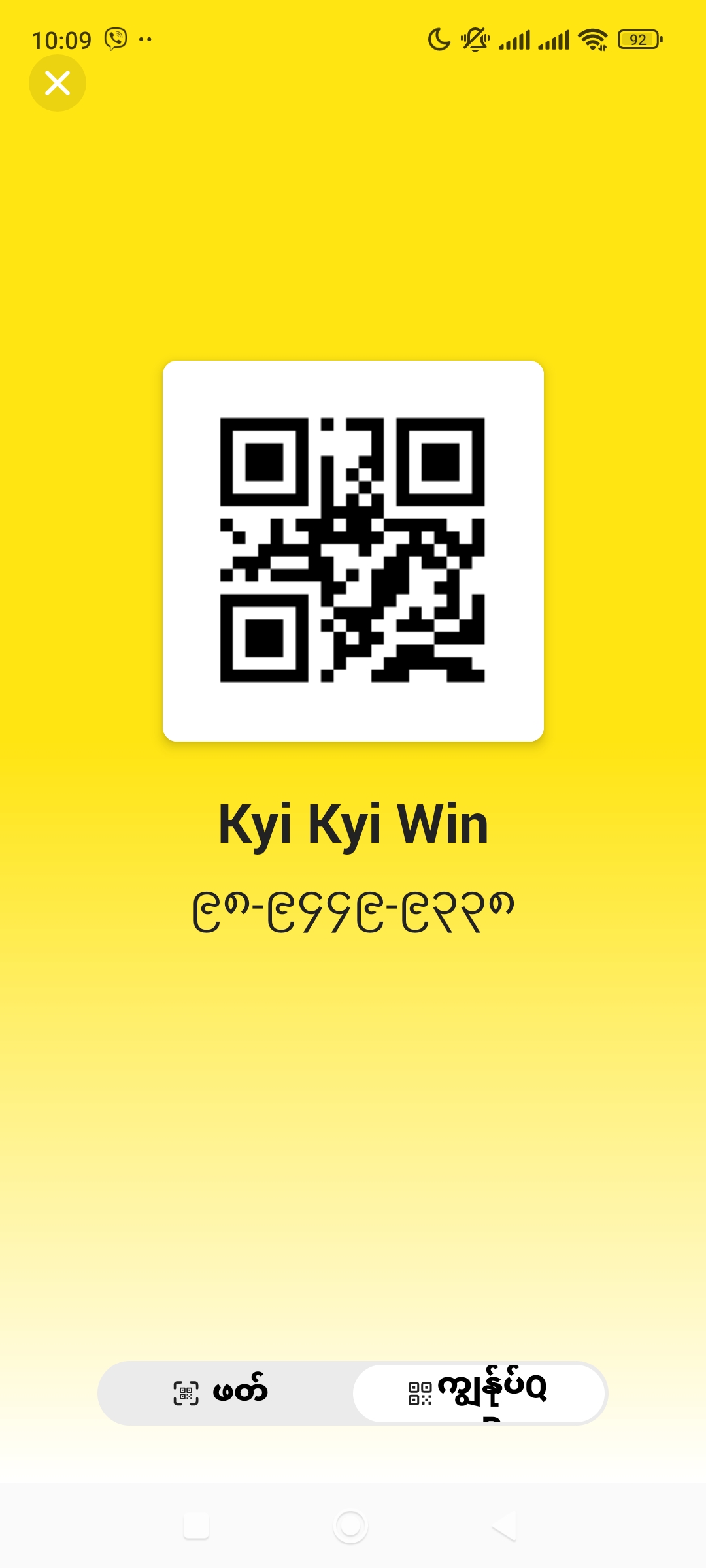Tap the system back button
The image size is (706, 1568).
pos(504,1527)
